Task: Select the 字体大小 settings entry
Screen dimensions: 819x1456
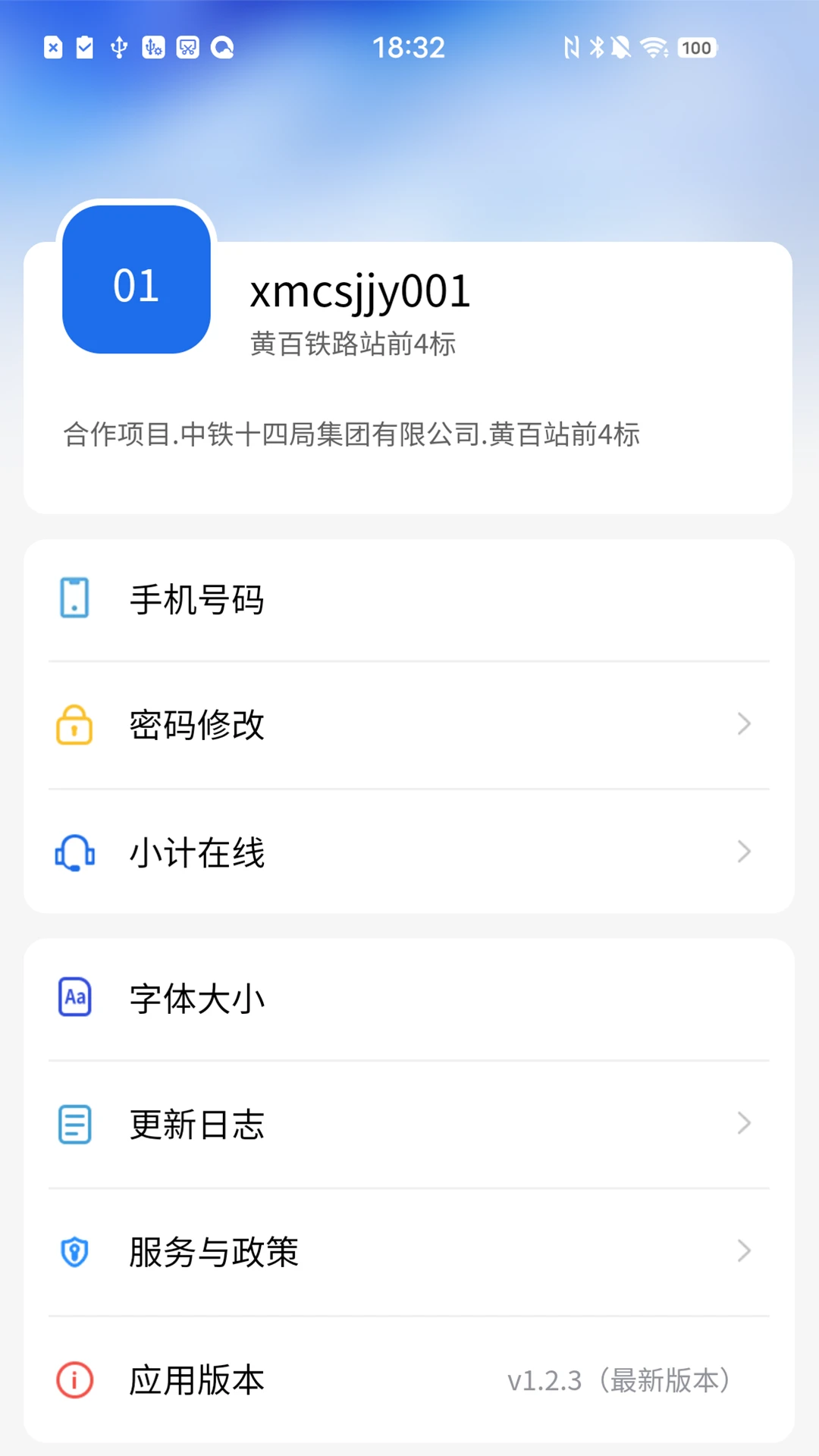Action: click(x=196, y=998)
